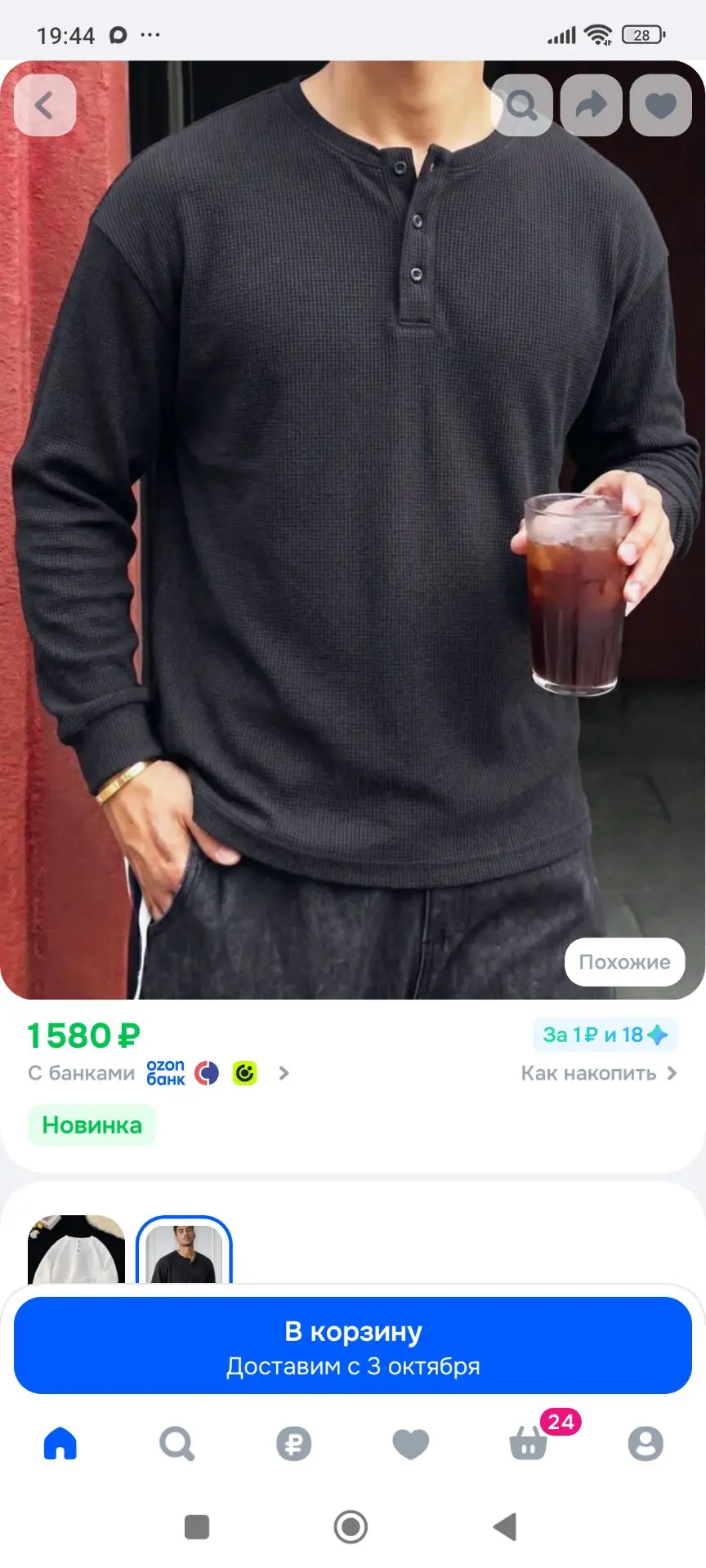Viewport: 706px width, 1568px height.
Task: Share this product
Action: [x=592, y=105]
